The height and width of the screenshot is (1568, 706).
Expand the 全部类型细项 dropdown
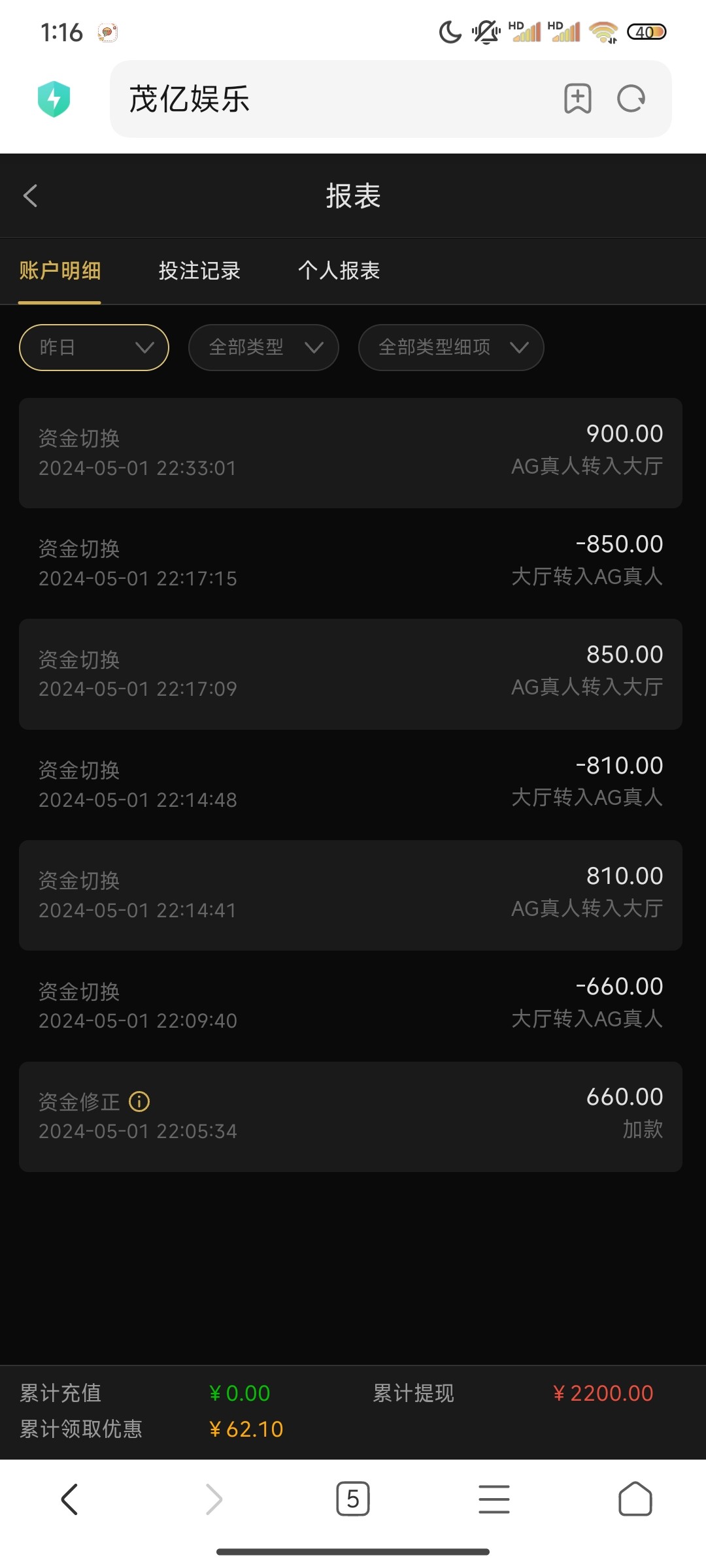(451, 348)
